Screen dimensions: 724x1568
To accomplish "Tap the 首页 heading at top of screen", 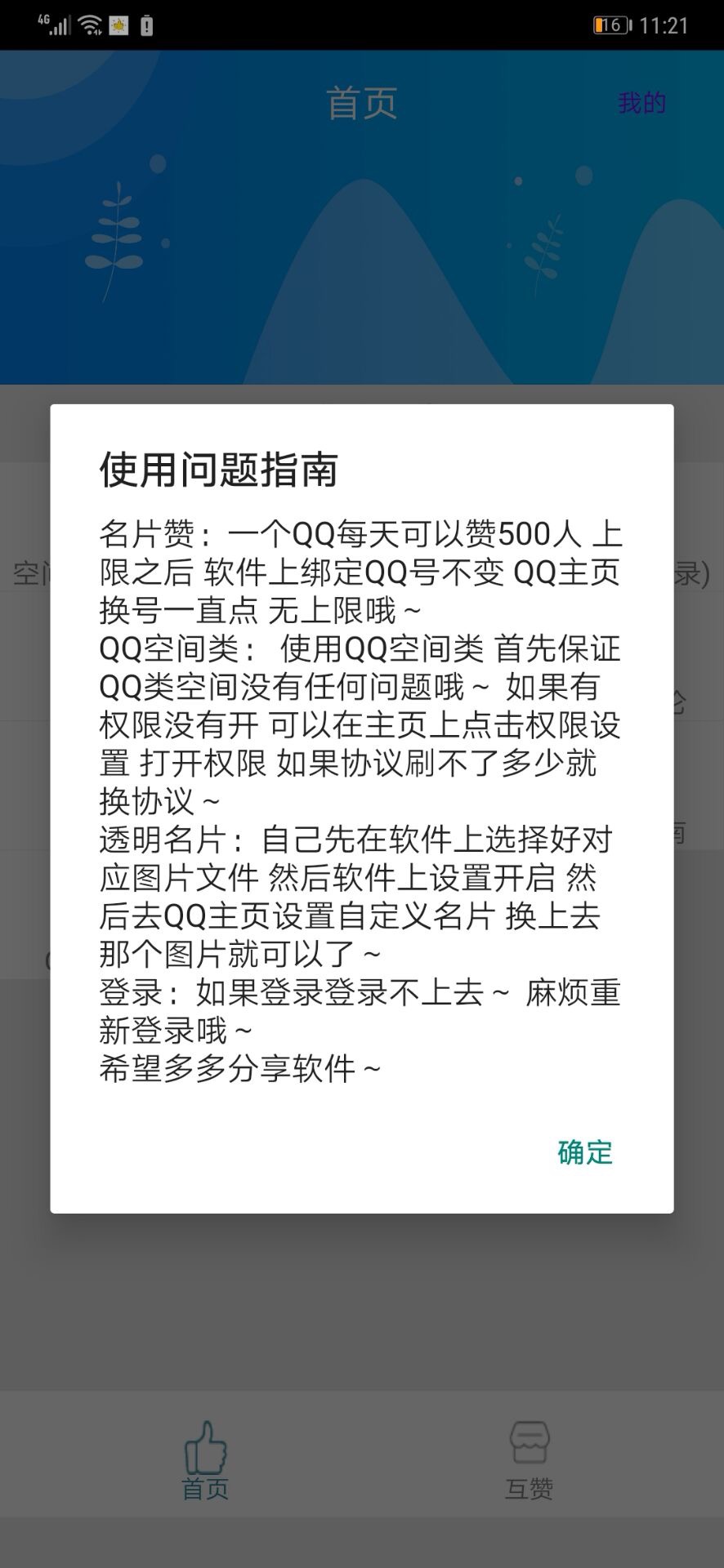I will pos(362,102).
